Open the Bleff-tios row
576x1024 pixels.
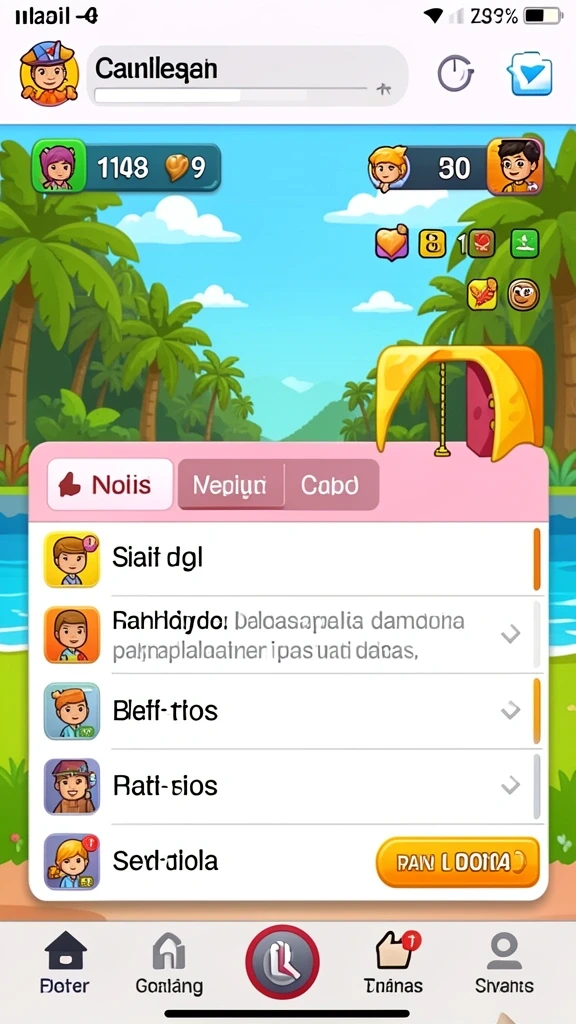click(x=287, y=711)
